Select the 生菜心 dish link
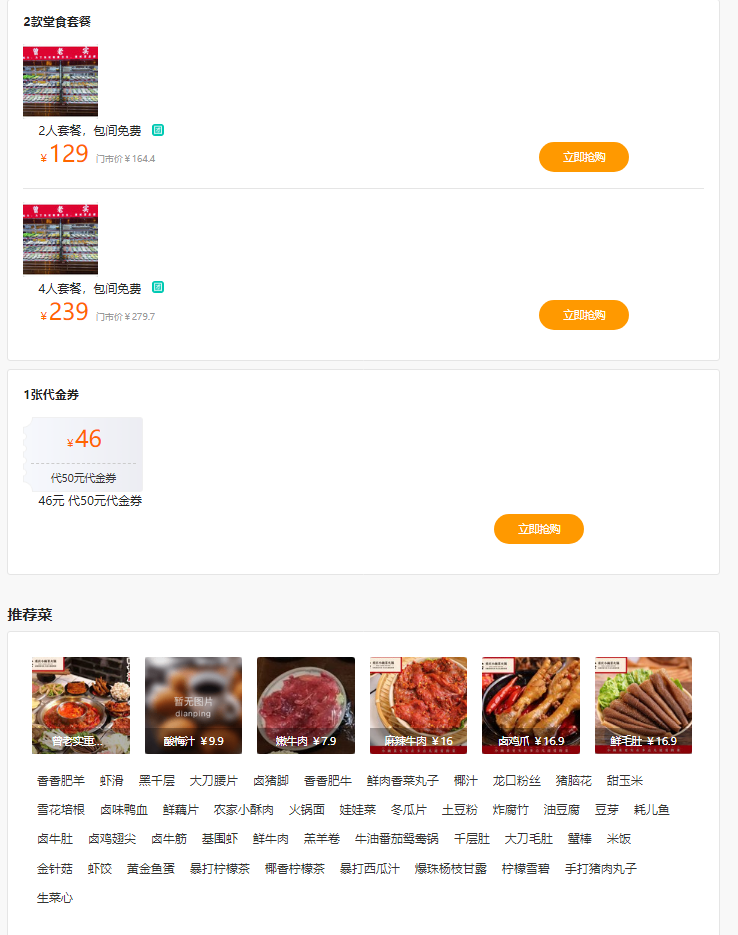 coord(55,898)
